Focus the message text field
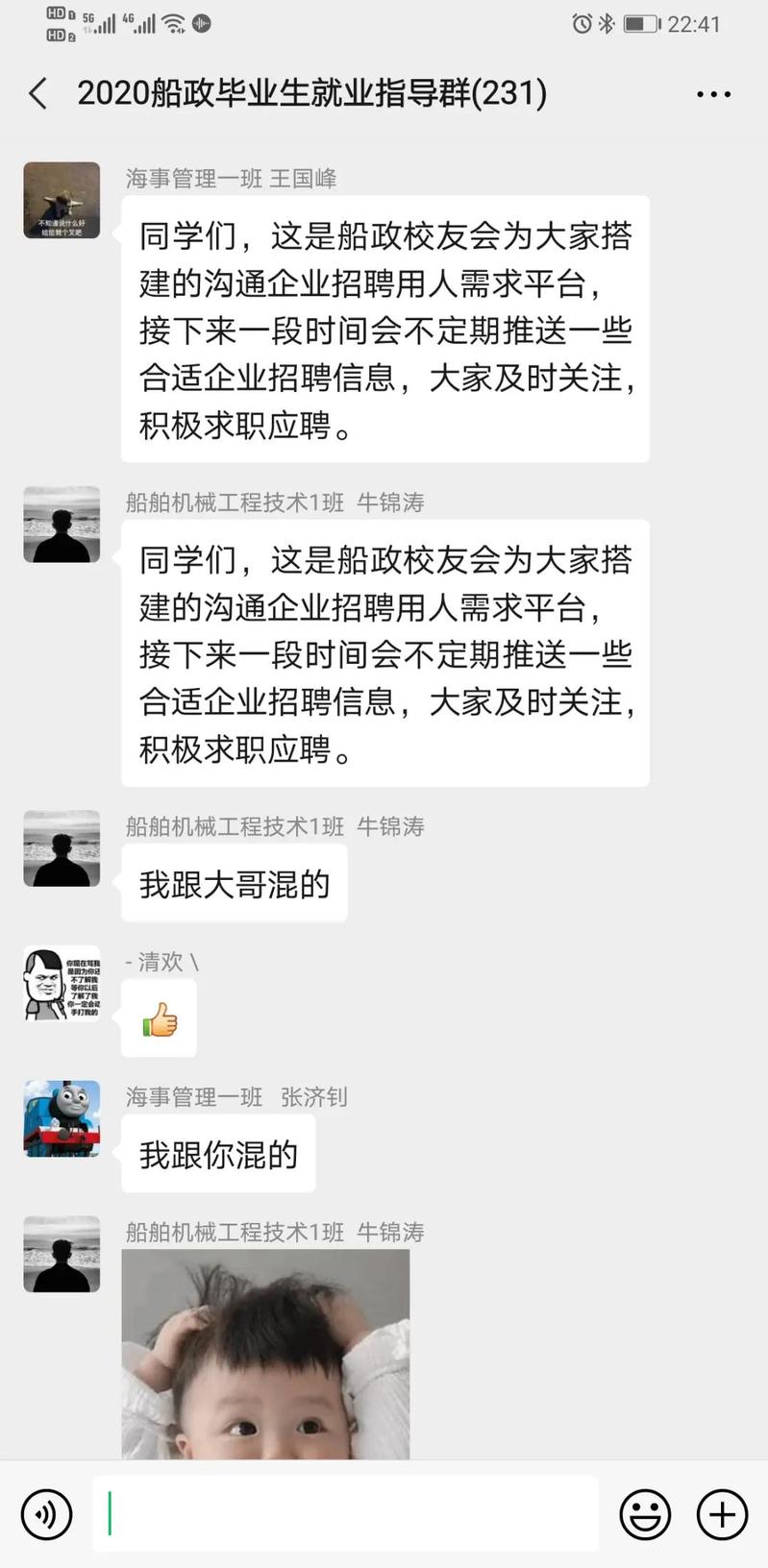 [346, 1514]
